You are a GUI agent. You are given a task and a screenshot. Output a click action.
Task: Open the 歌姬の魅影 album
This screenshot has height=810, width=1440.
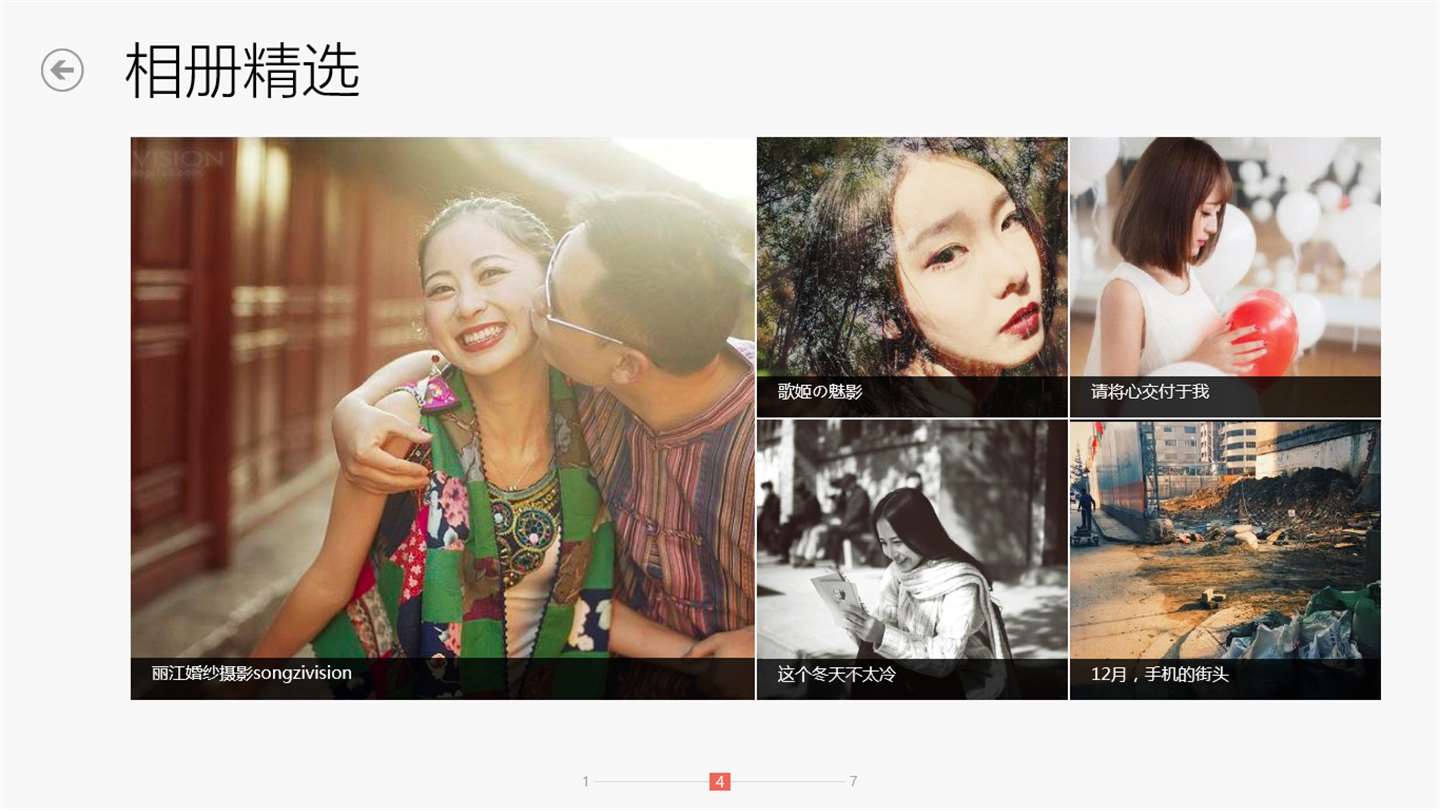911,276
